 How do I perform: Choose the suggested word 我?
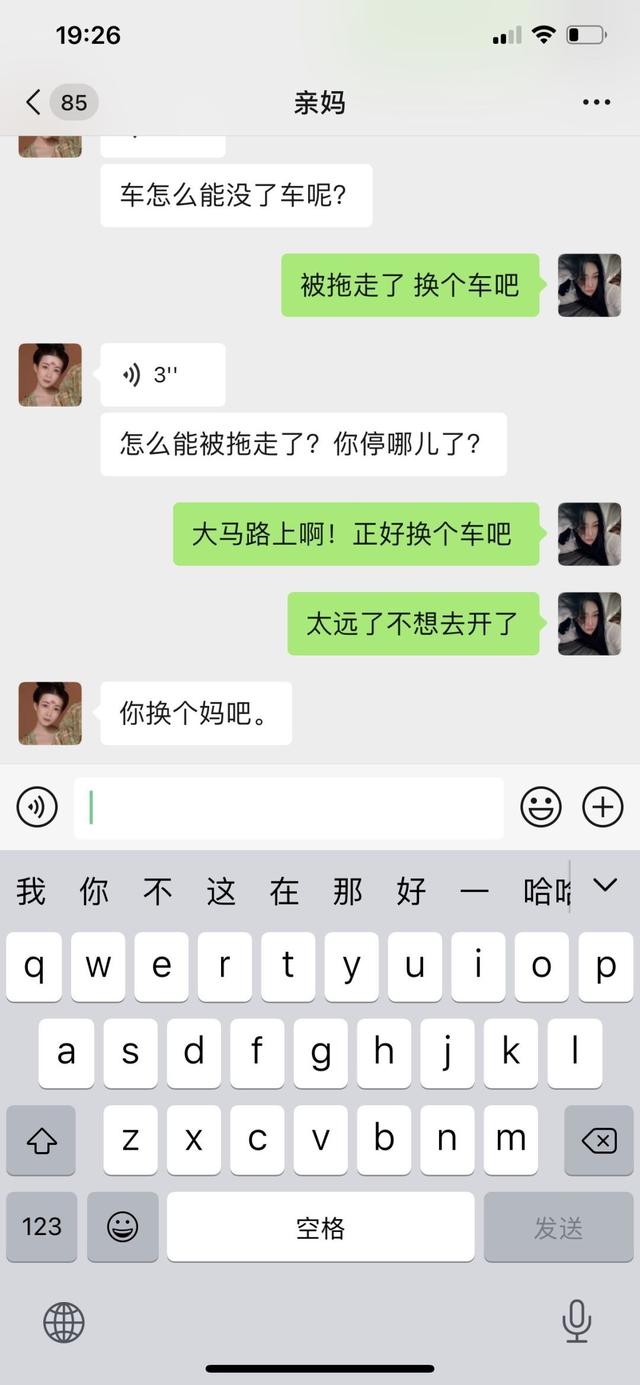pos(31,890)
